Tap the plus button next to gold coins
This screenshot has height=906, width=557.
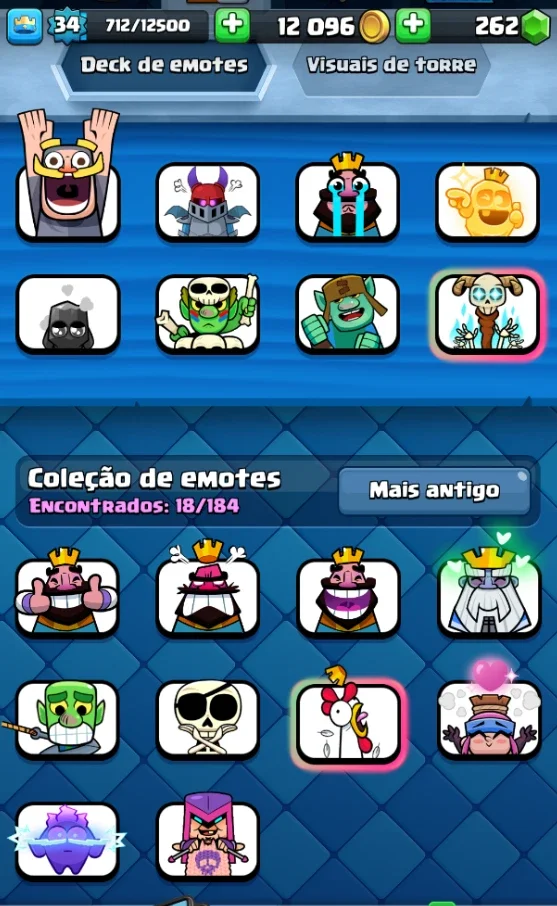(413, 25)
